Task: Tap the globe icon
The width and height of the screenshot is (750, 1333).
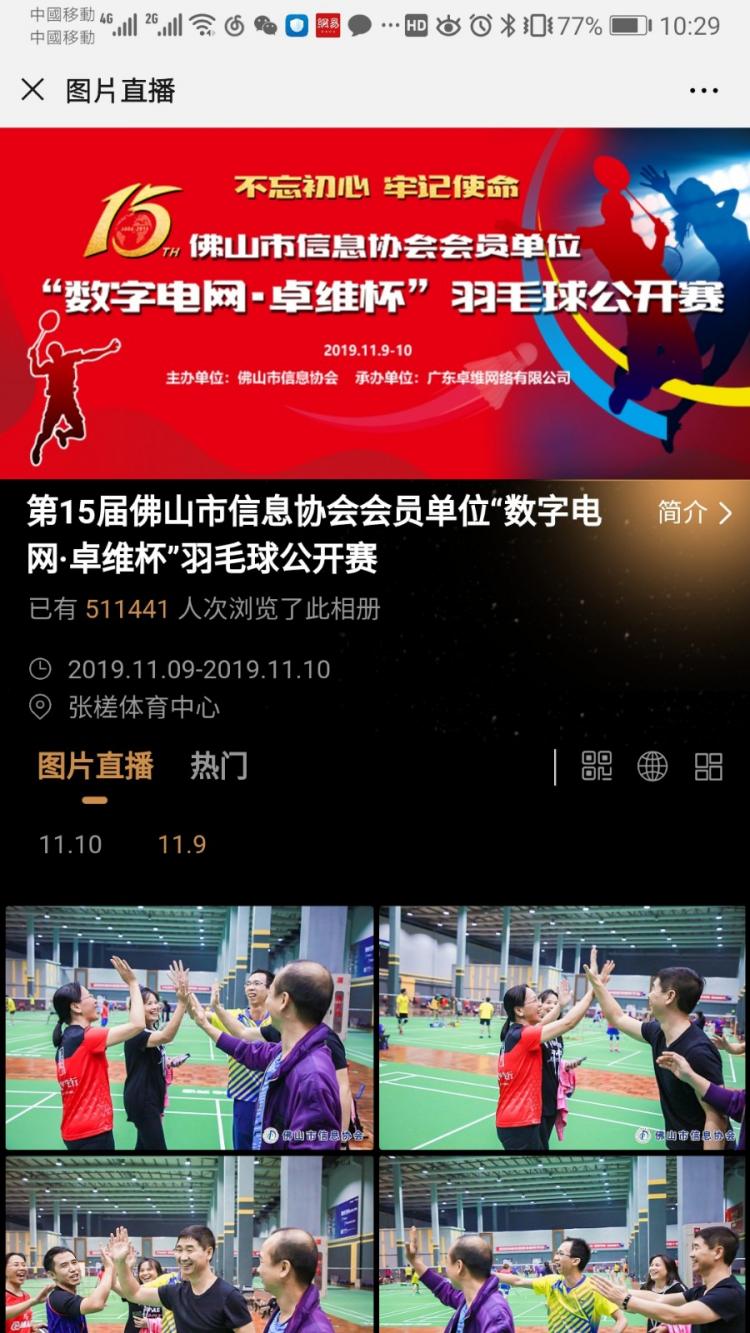Action: (x=652, y=767)
